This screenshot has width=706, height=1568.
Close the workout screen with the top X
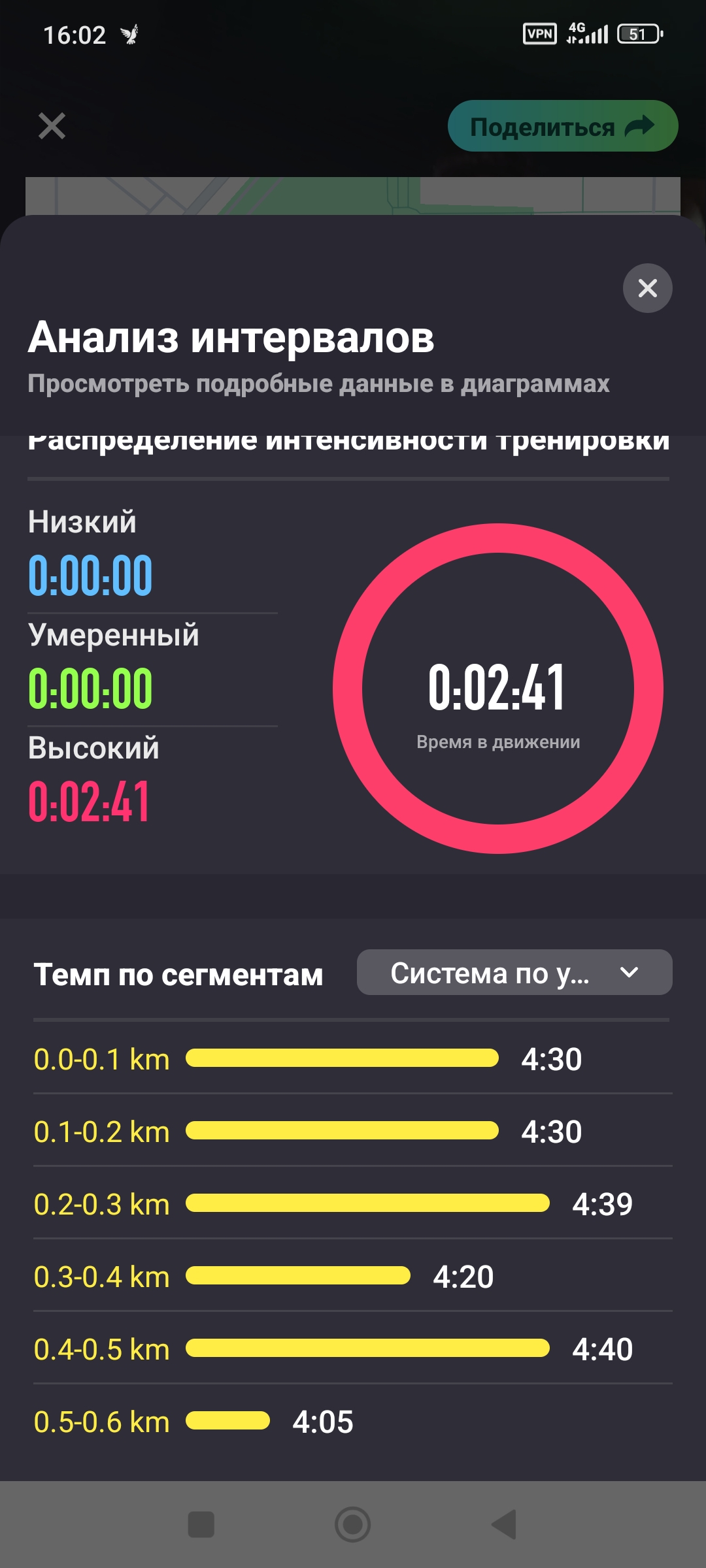coord(52,126)
